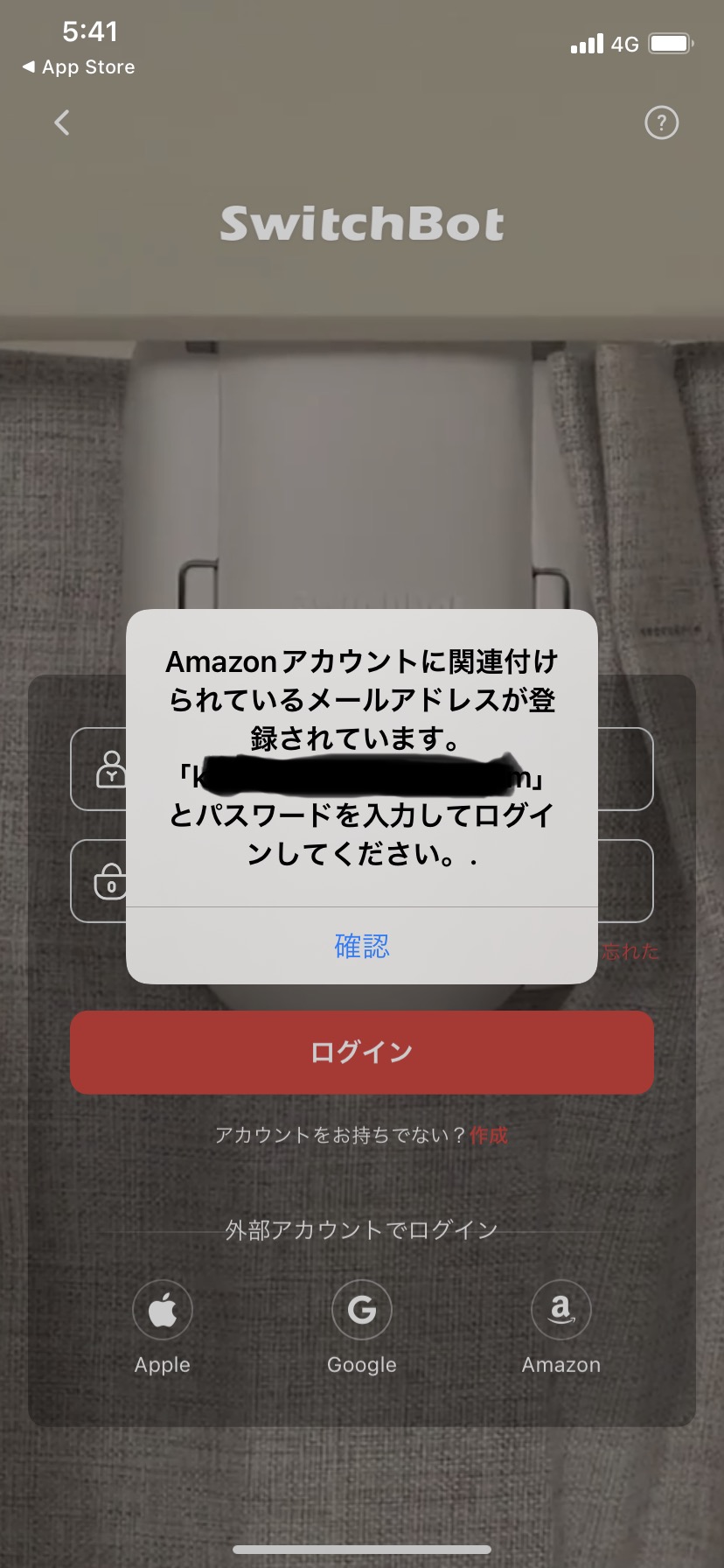Sign in with the Google icon

[x=361, y=1309]
